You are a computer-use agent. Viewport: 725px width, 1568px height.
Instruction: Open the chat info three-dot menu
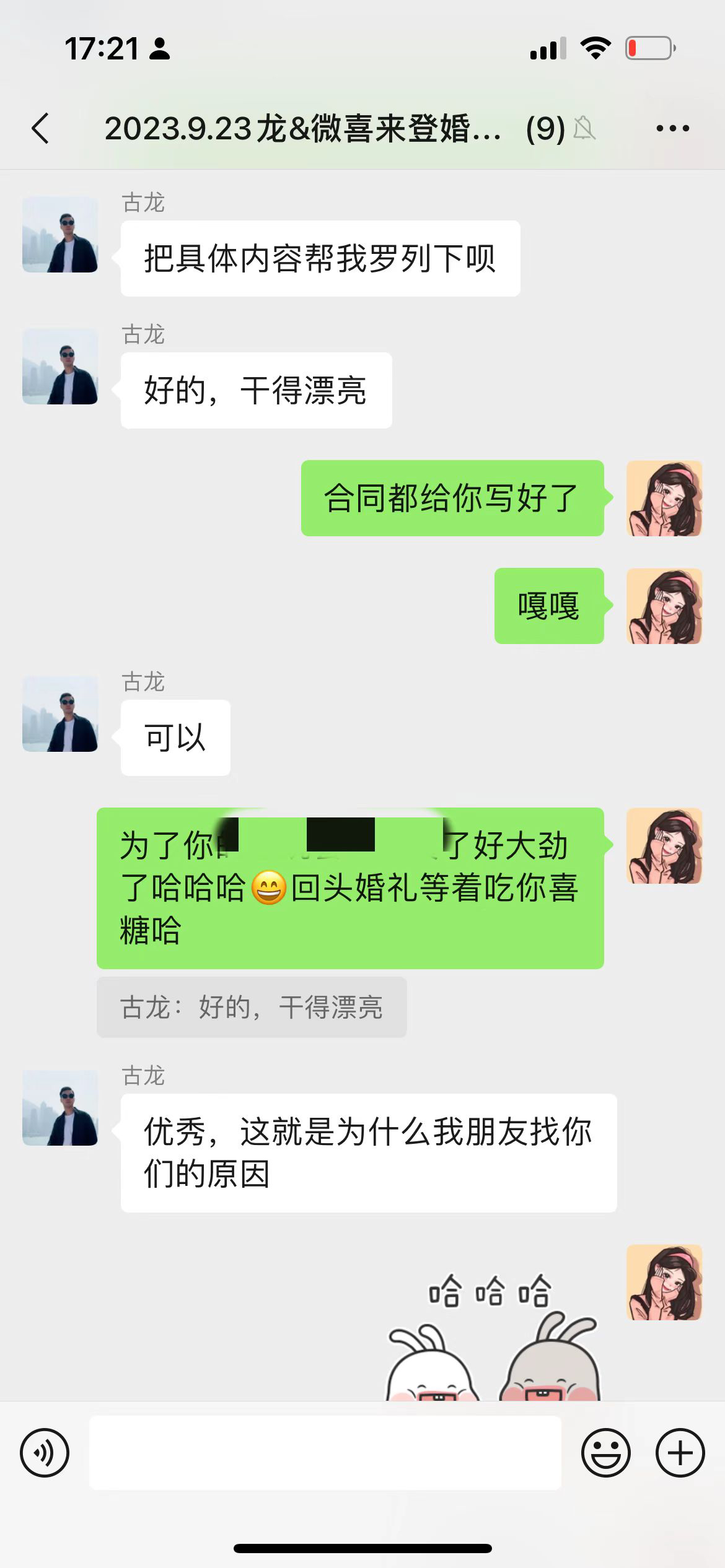tap(672, 129)
